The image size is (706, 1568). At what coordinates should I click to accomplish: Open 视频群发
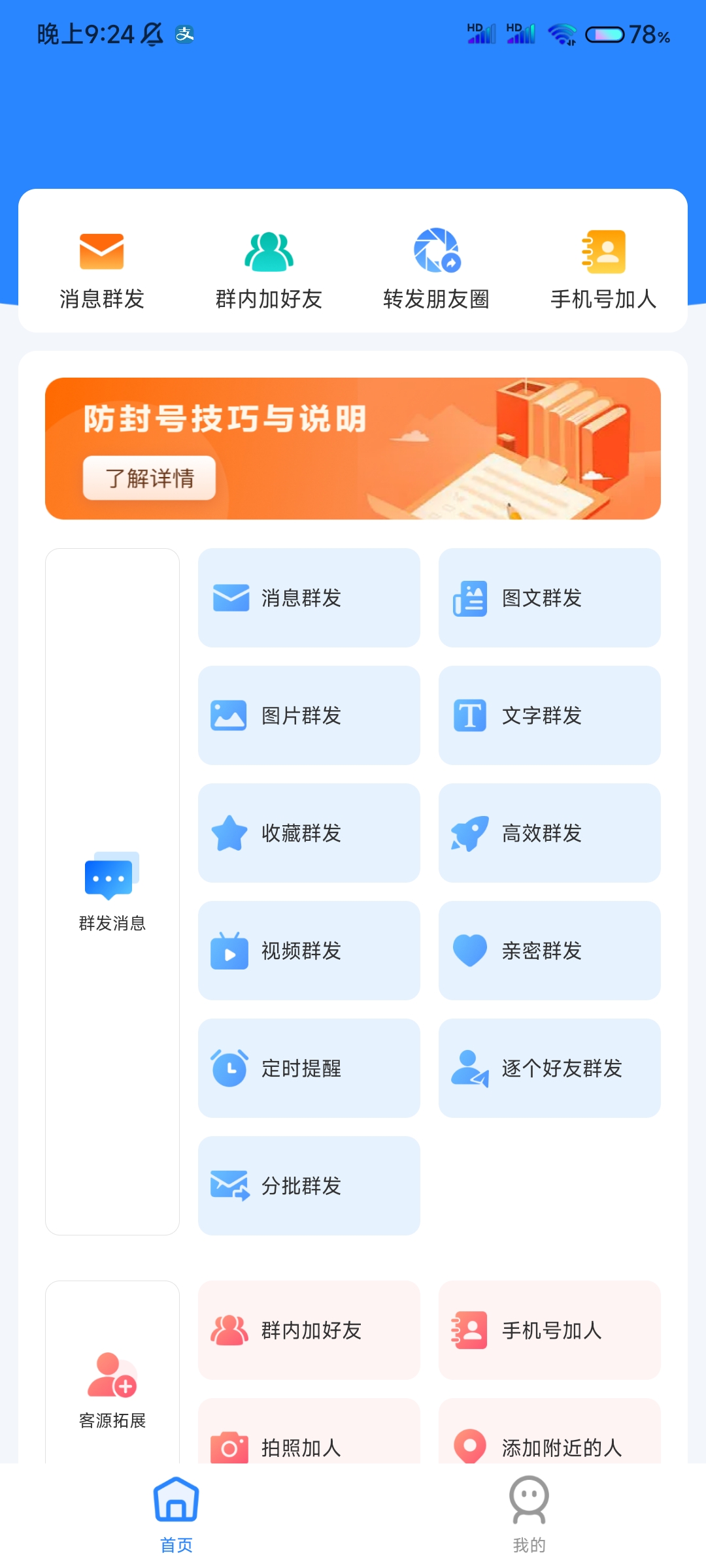309,951
